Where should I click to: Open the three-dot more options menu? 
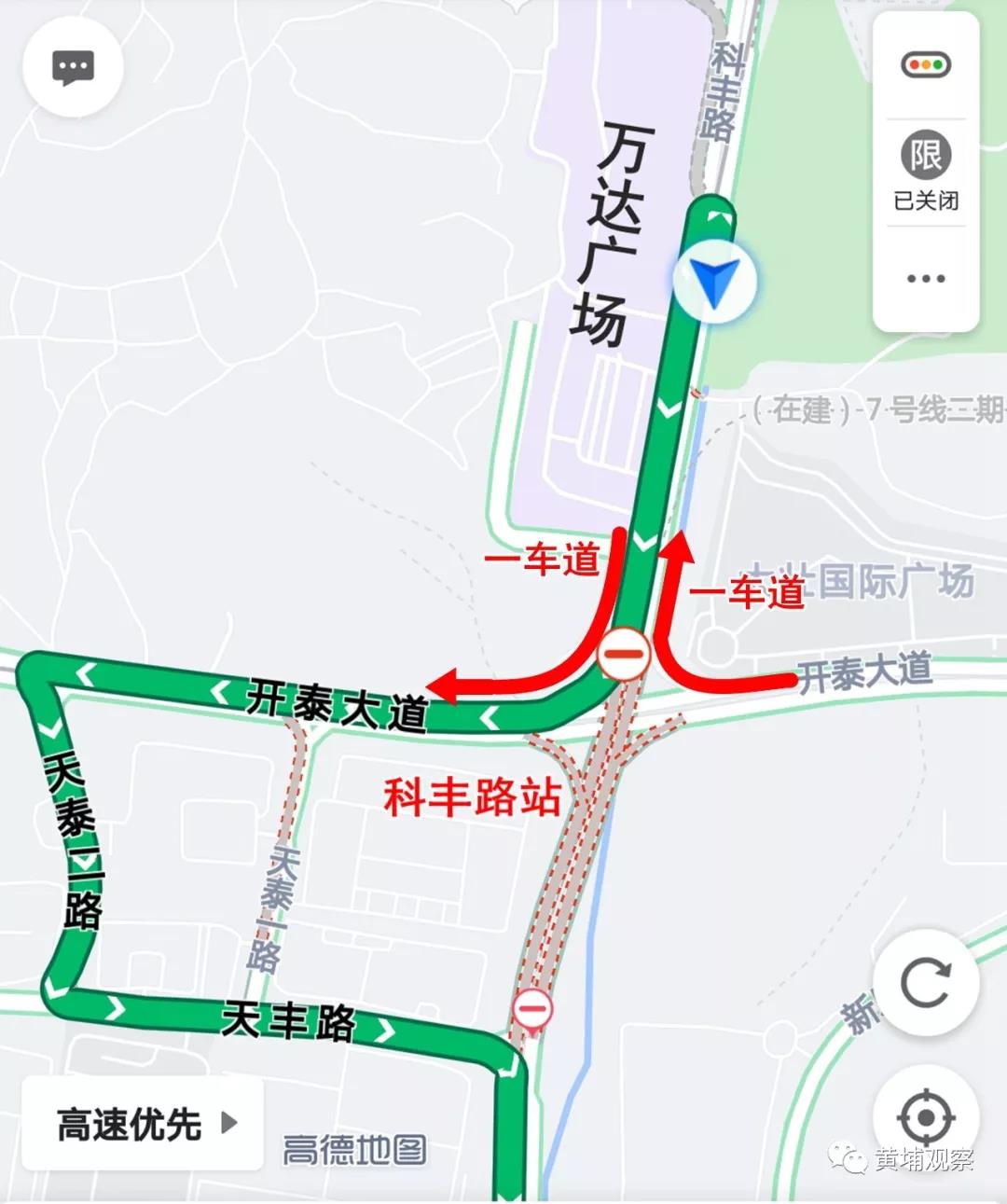[x=926, y=277]
